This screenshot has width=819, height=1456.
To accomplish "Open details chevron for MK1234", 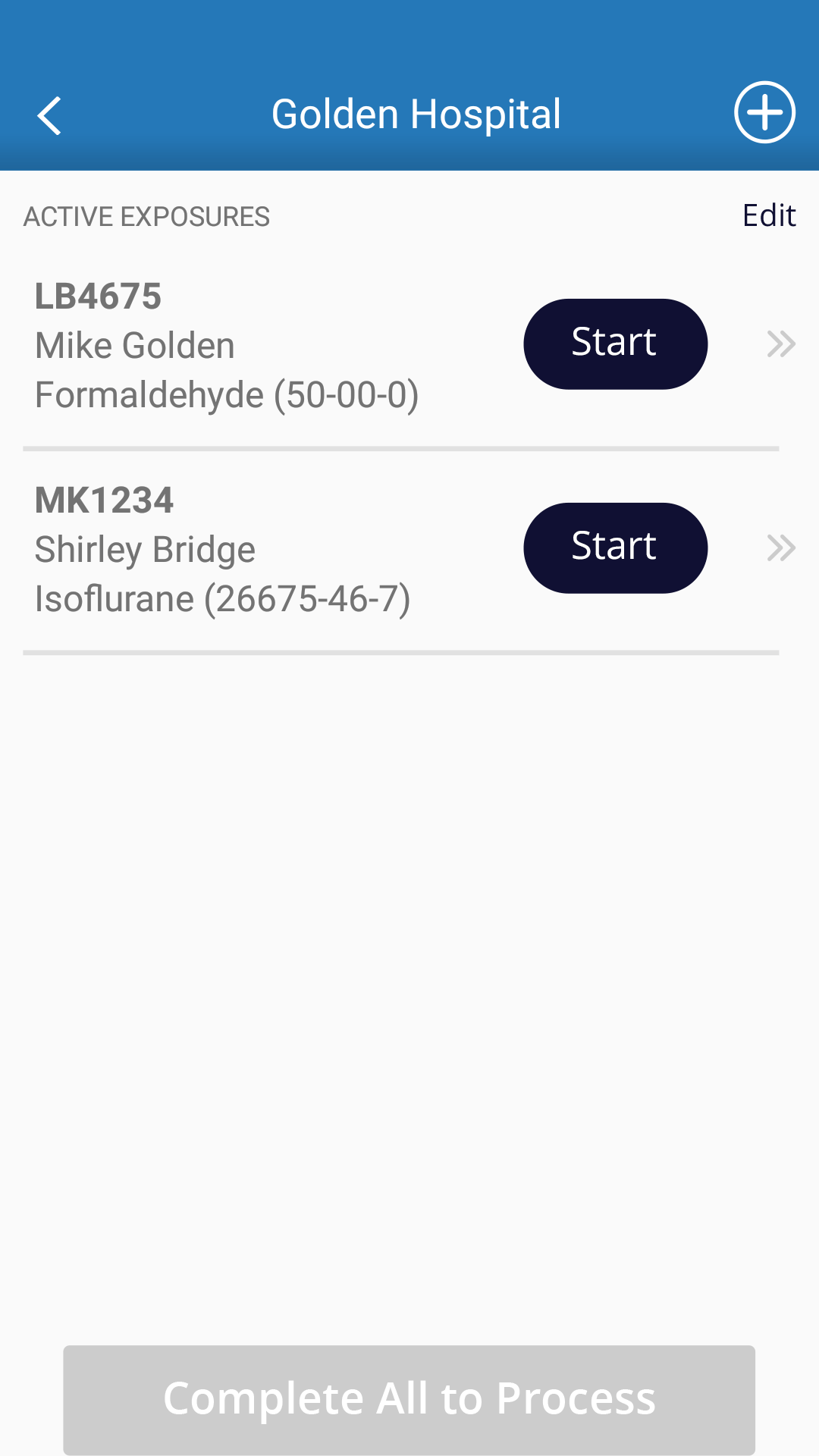I will pyautogui.click(x=781, y=548).
